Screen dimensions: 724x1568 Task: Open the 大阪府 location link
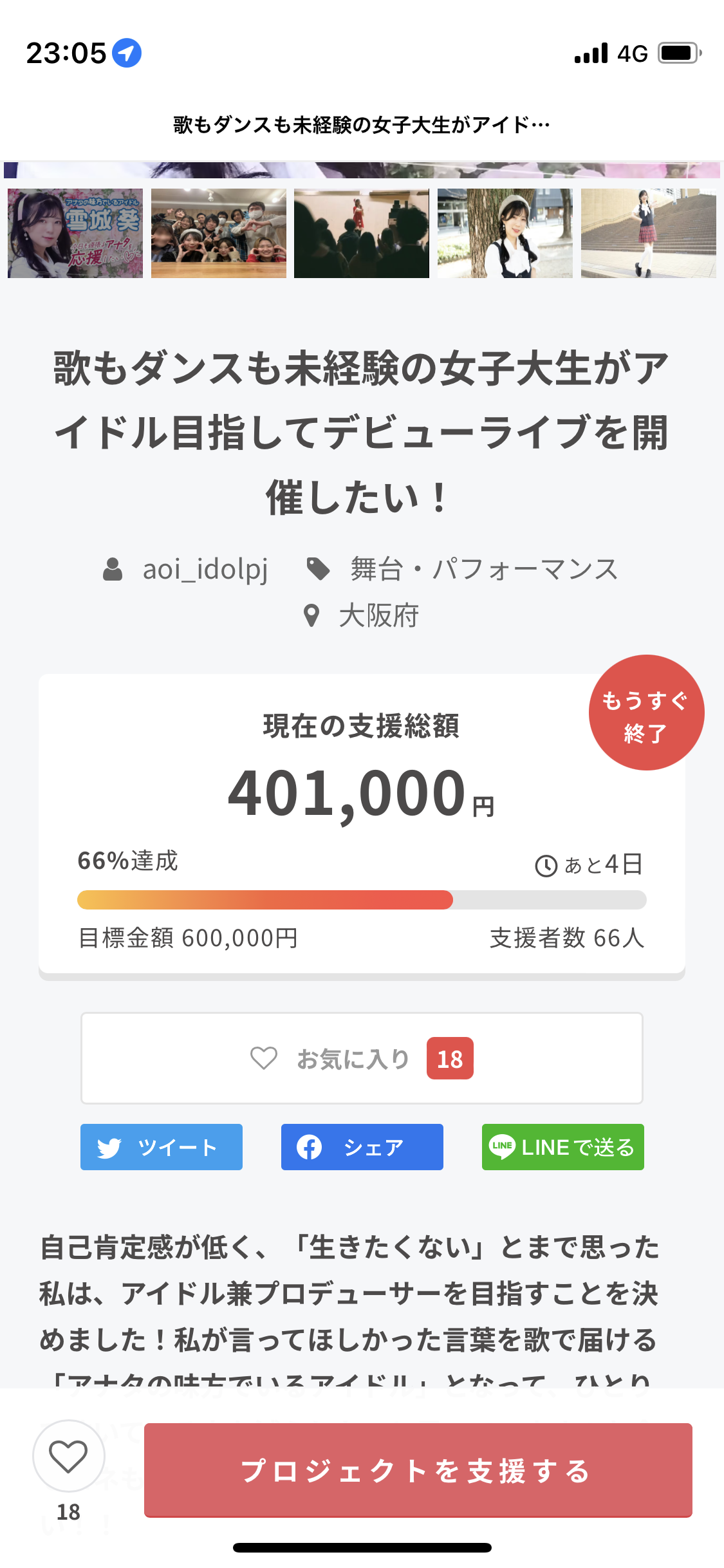click(378, 616)
